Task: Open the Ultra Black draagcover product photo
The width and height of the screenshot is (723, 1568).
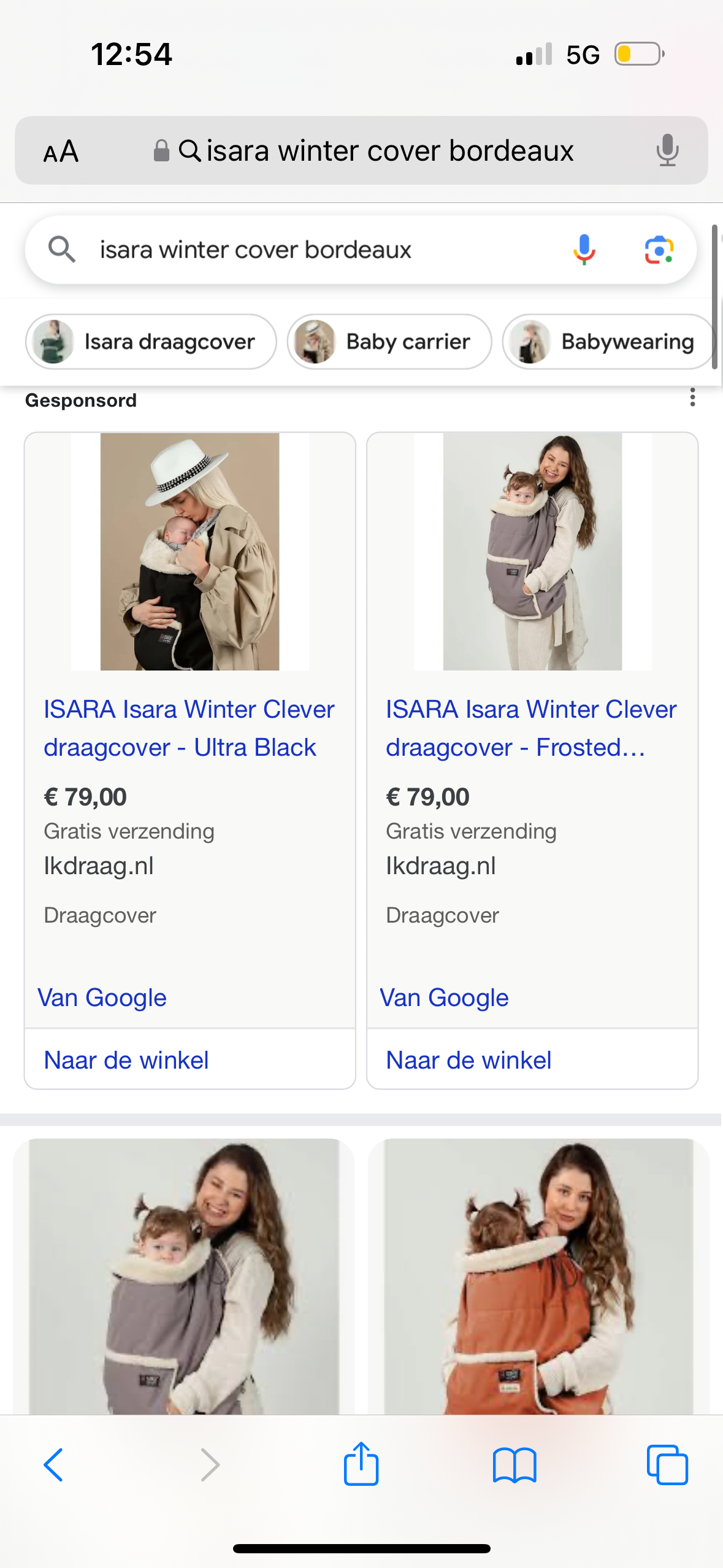Action: coord(189,551)
